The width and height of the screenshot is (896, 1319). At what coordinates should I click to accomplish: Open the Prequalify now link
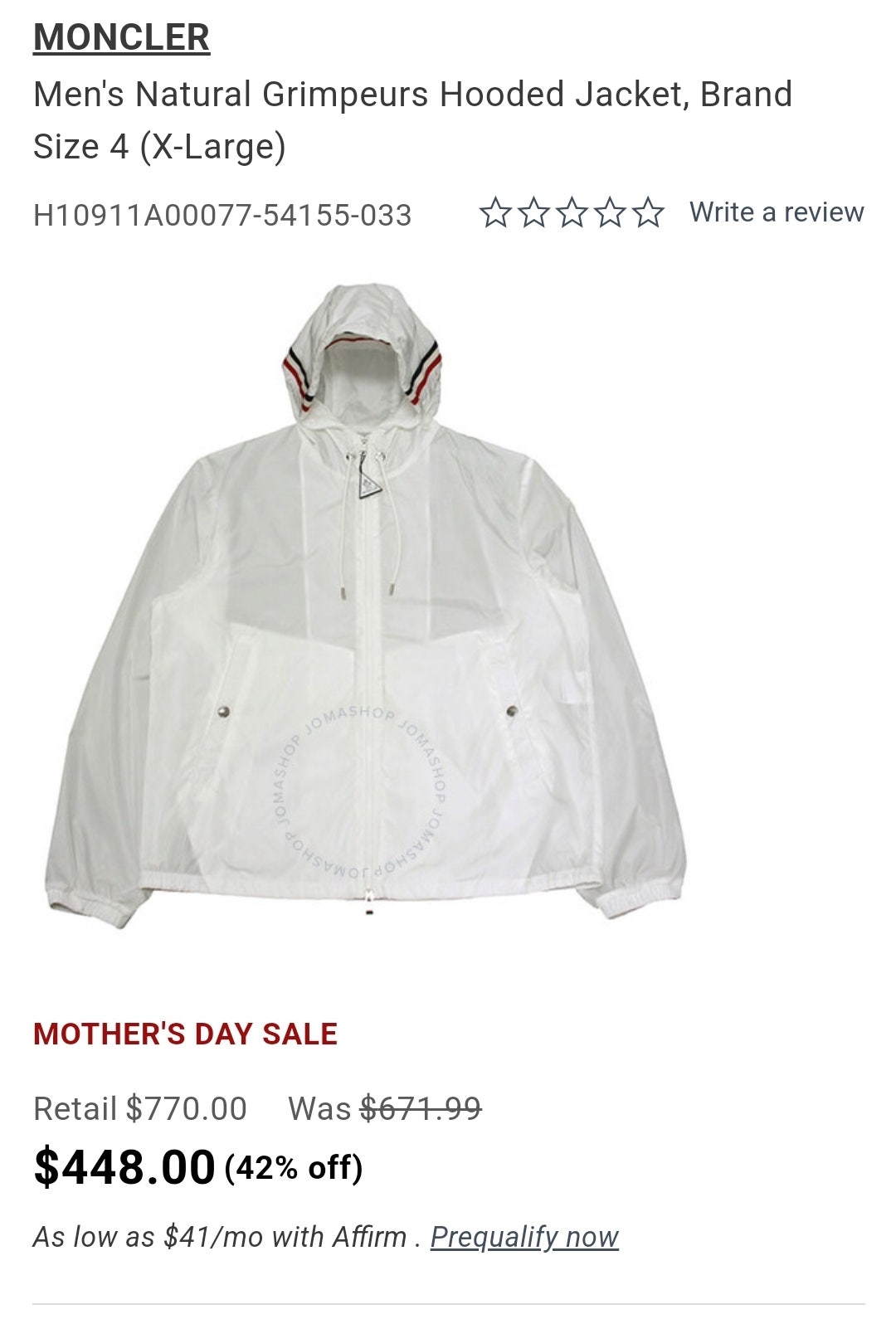(x=524, y=1237)
